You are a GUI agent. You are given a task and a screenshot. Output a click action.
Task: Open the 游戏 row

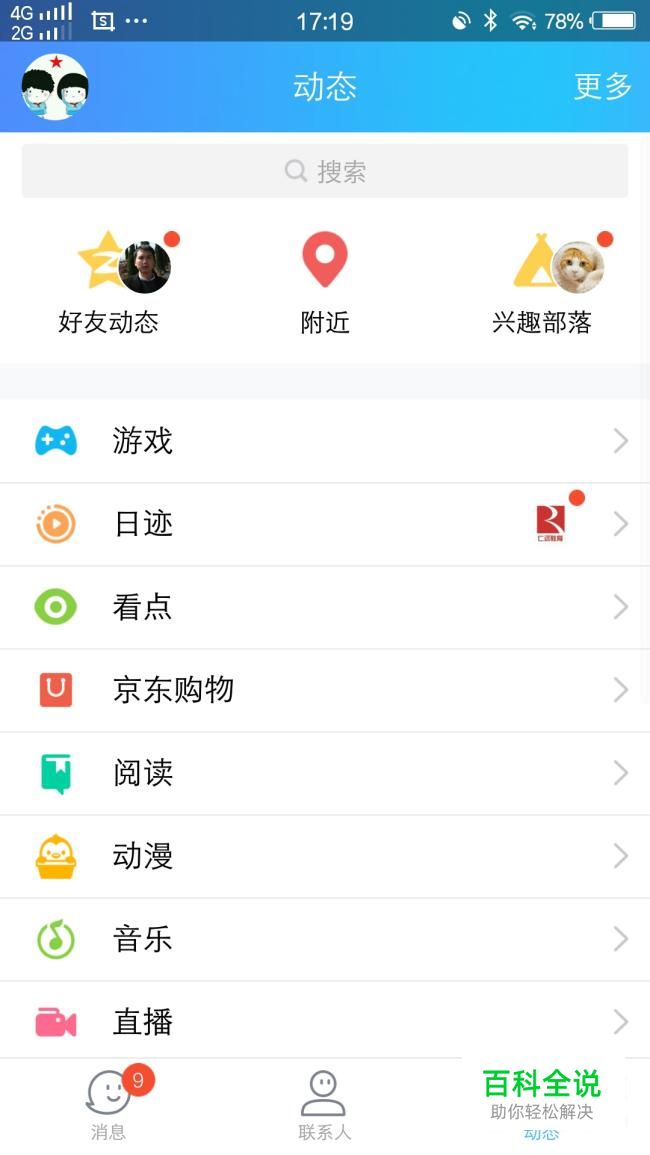(325, 440)
